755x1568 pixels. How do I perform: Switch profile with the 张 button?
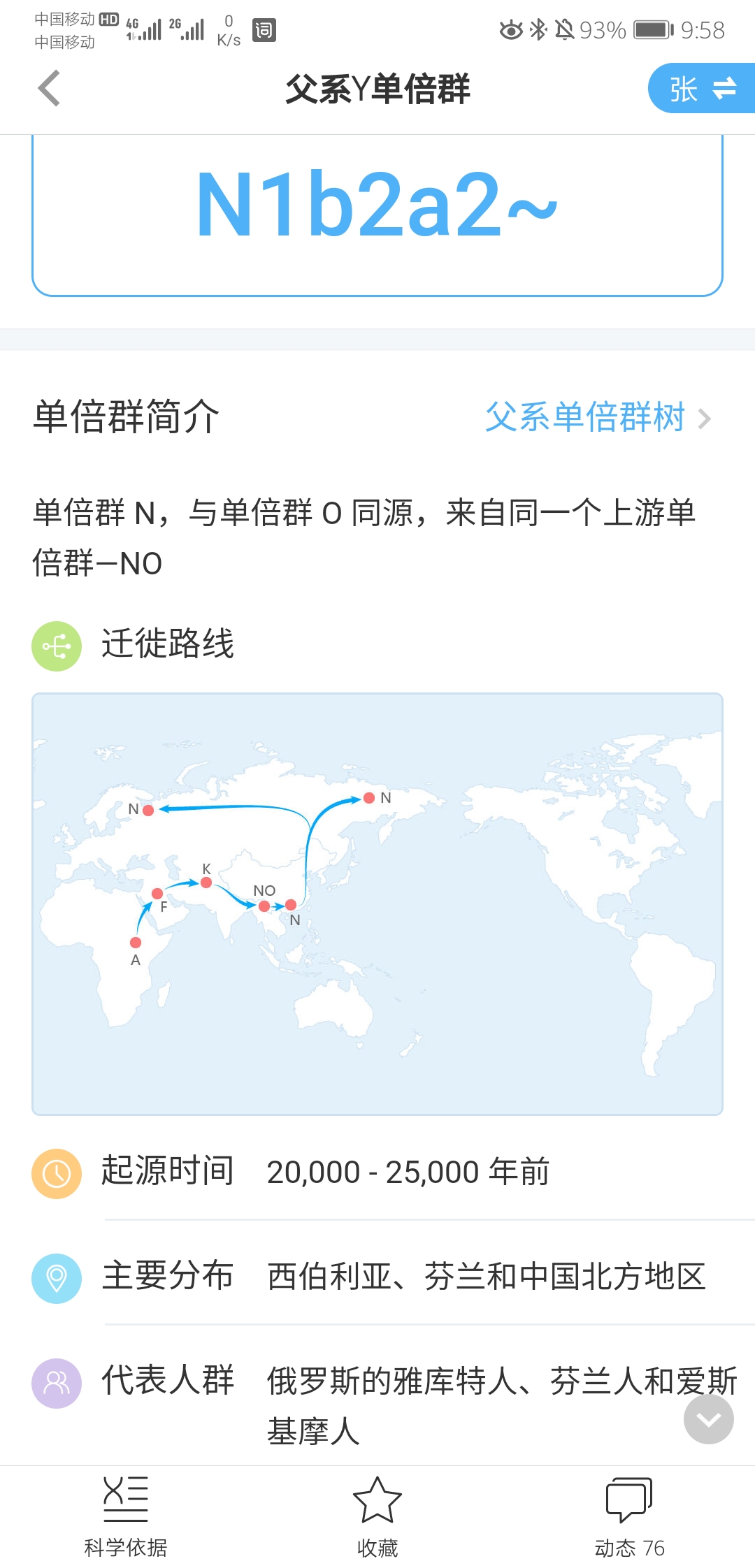[702, 89]
